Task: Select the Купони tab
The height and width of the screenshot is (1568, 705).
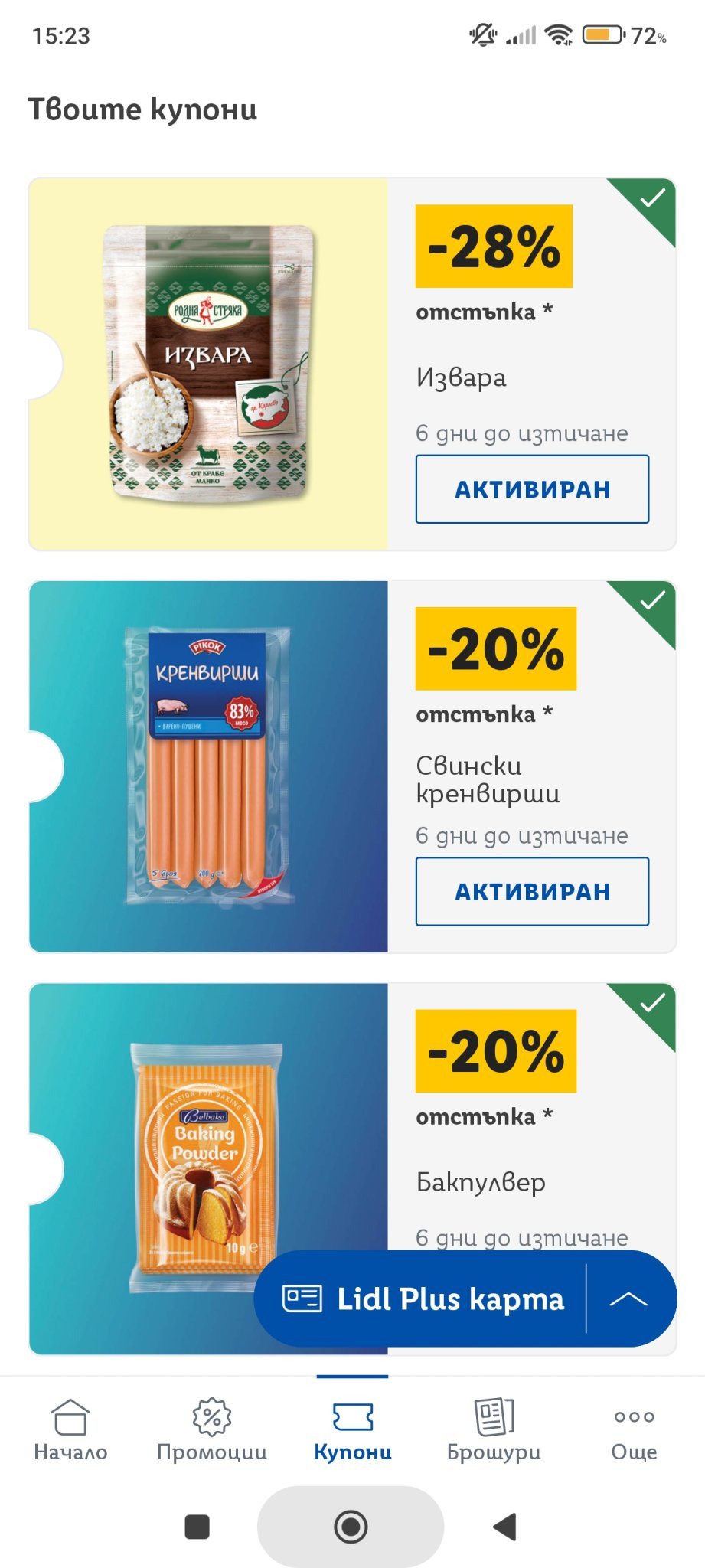Action: pyautogui.click(x=353, y=1430)
